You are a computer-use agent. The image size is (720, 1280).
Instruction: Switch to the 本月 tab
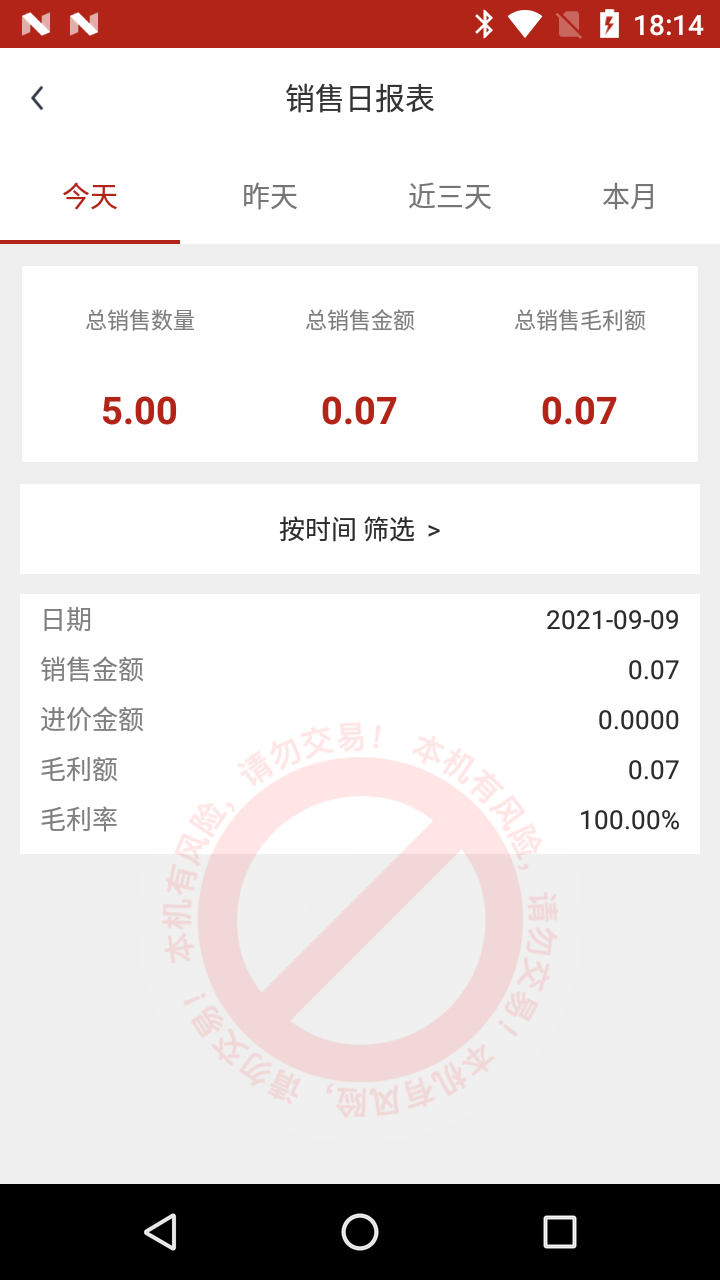click(629, 197)
